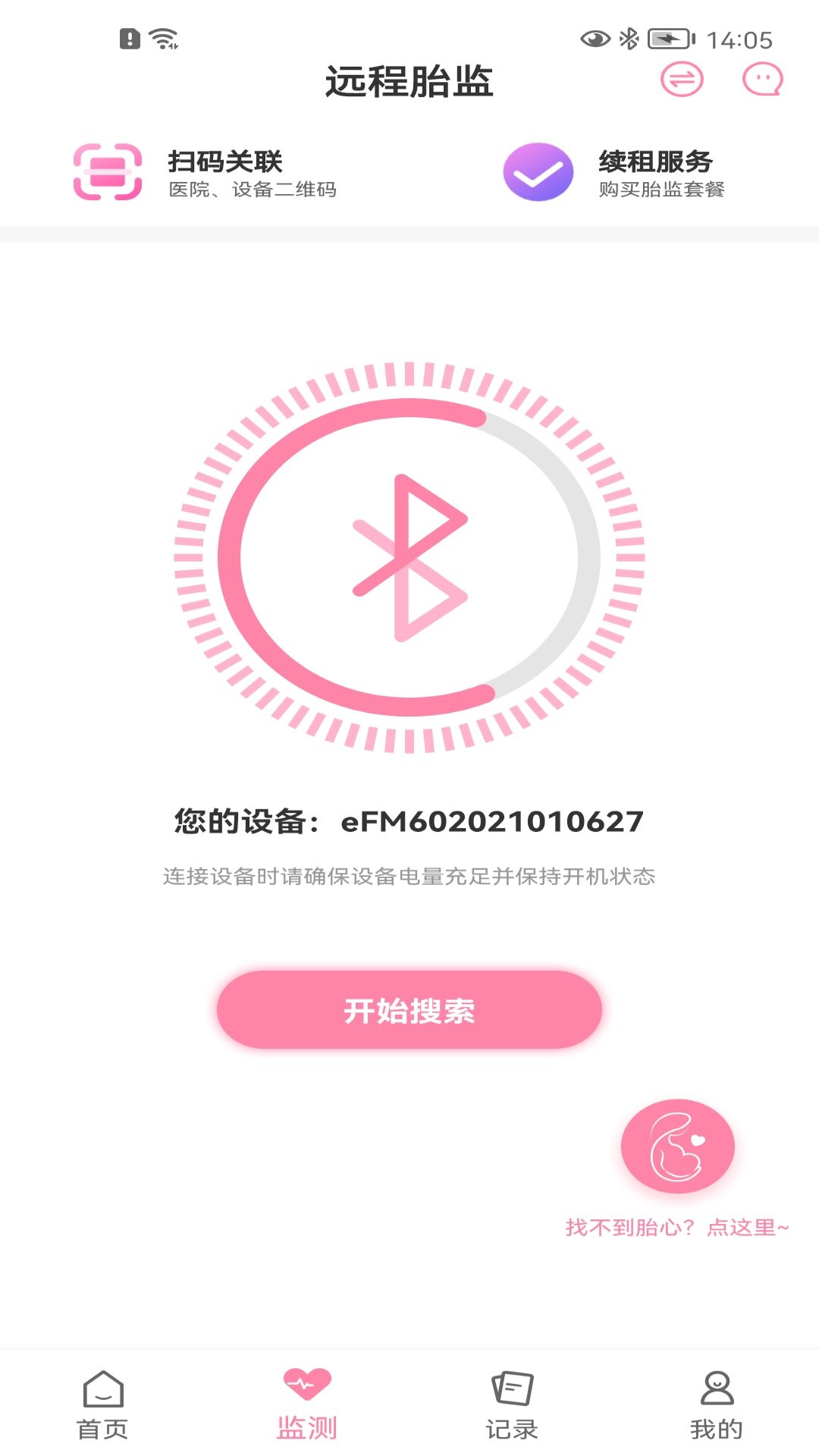Tap the scan QR code icon for 扫码关联
819x1456 pixels.
pyautogui.click(x=106, y=173)
